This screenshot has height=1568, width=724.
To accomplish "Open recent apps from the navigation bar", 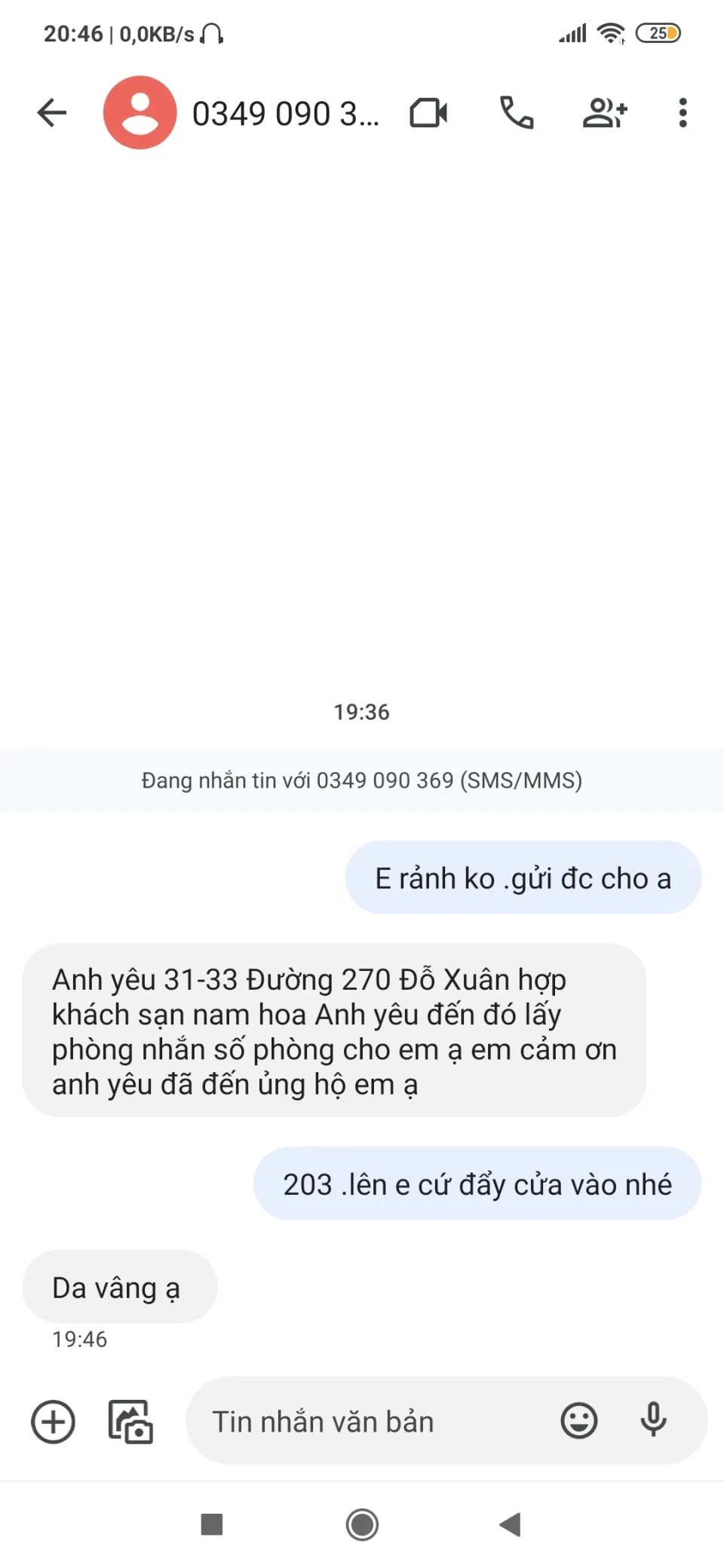I will pos(212,1524).
